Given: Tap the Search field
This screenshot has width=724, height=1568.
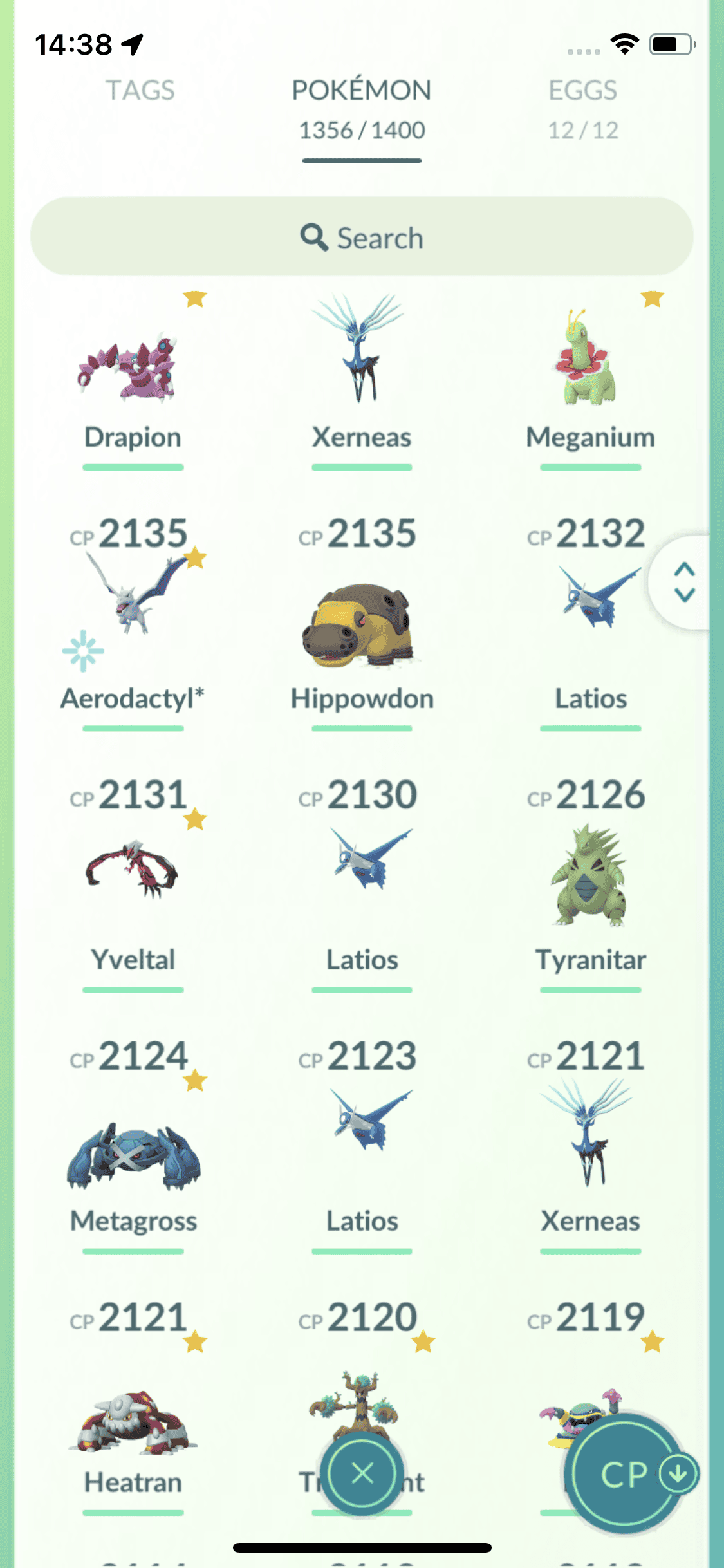Looking at the screenshot, I should tap(361, 238).
